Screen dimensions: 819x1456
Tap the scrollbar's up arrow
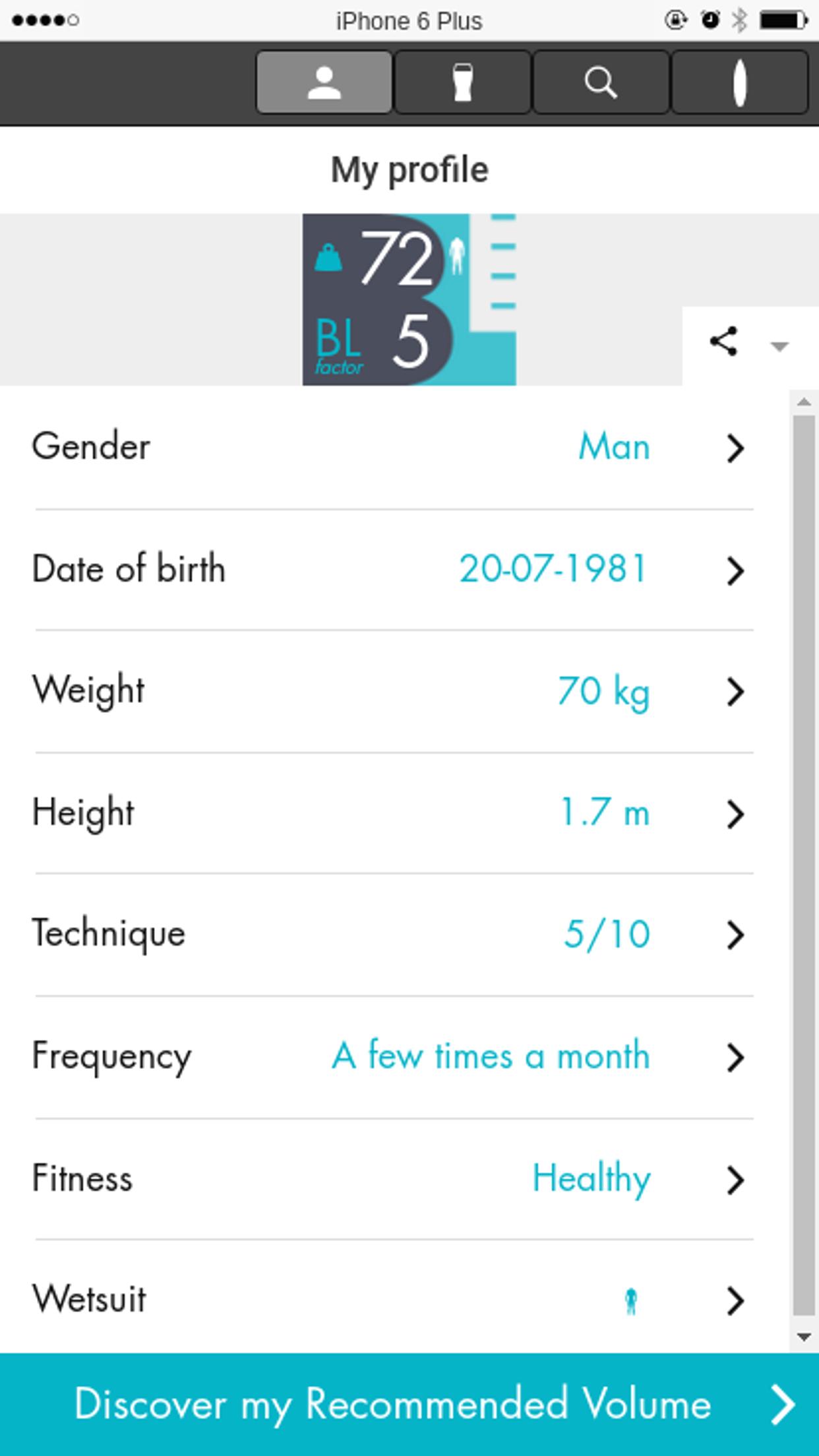pyautogui.click(x=804, y=402)
